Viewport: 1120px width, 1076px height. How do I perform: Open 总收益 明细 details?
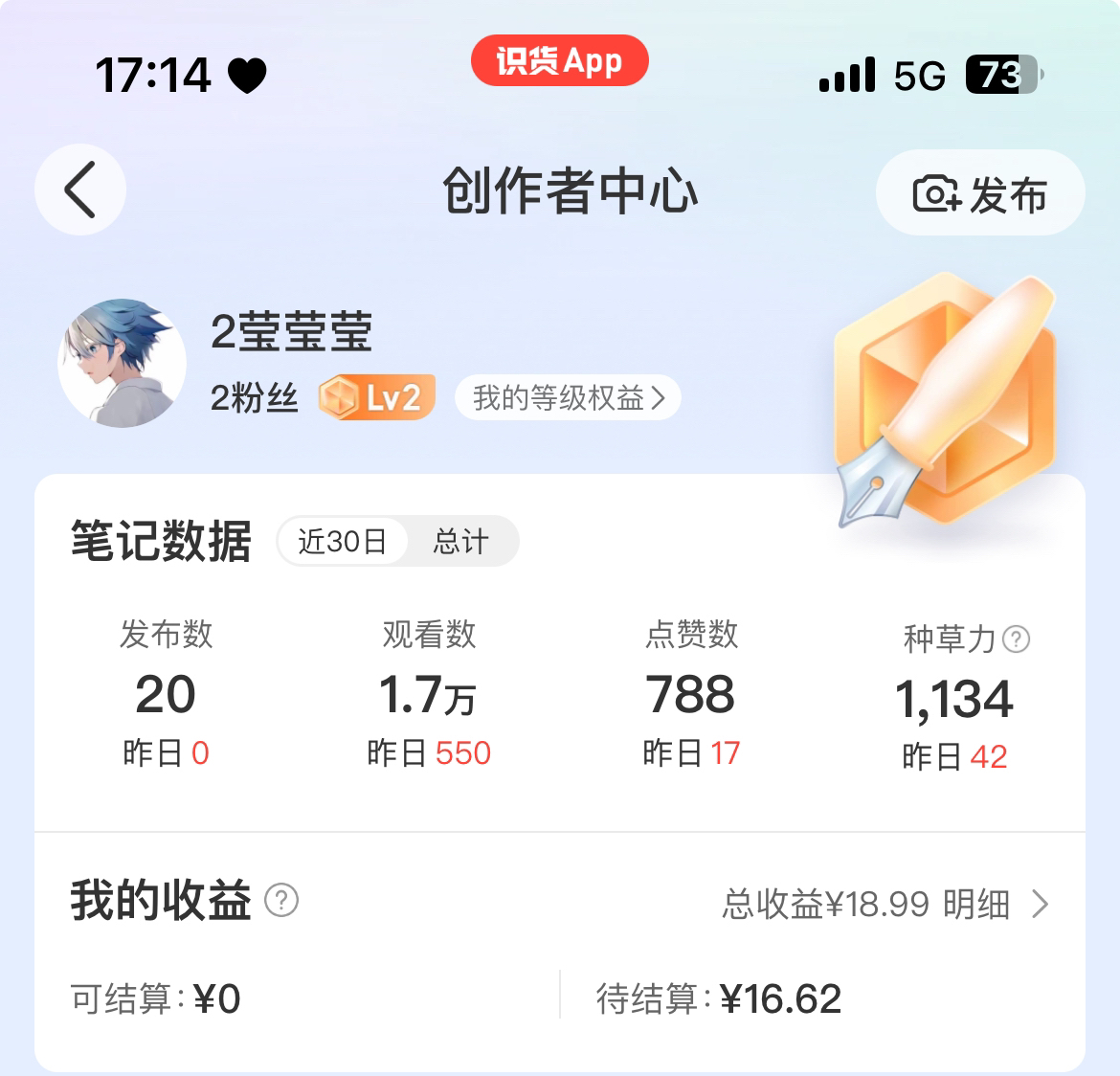885,904
